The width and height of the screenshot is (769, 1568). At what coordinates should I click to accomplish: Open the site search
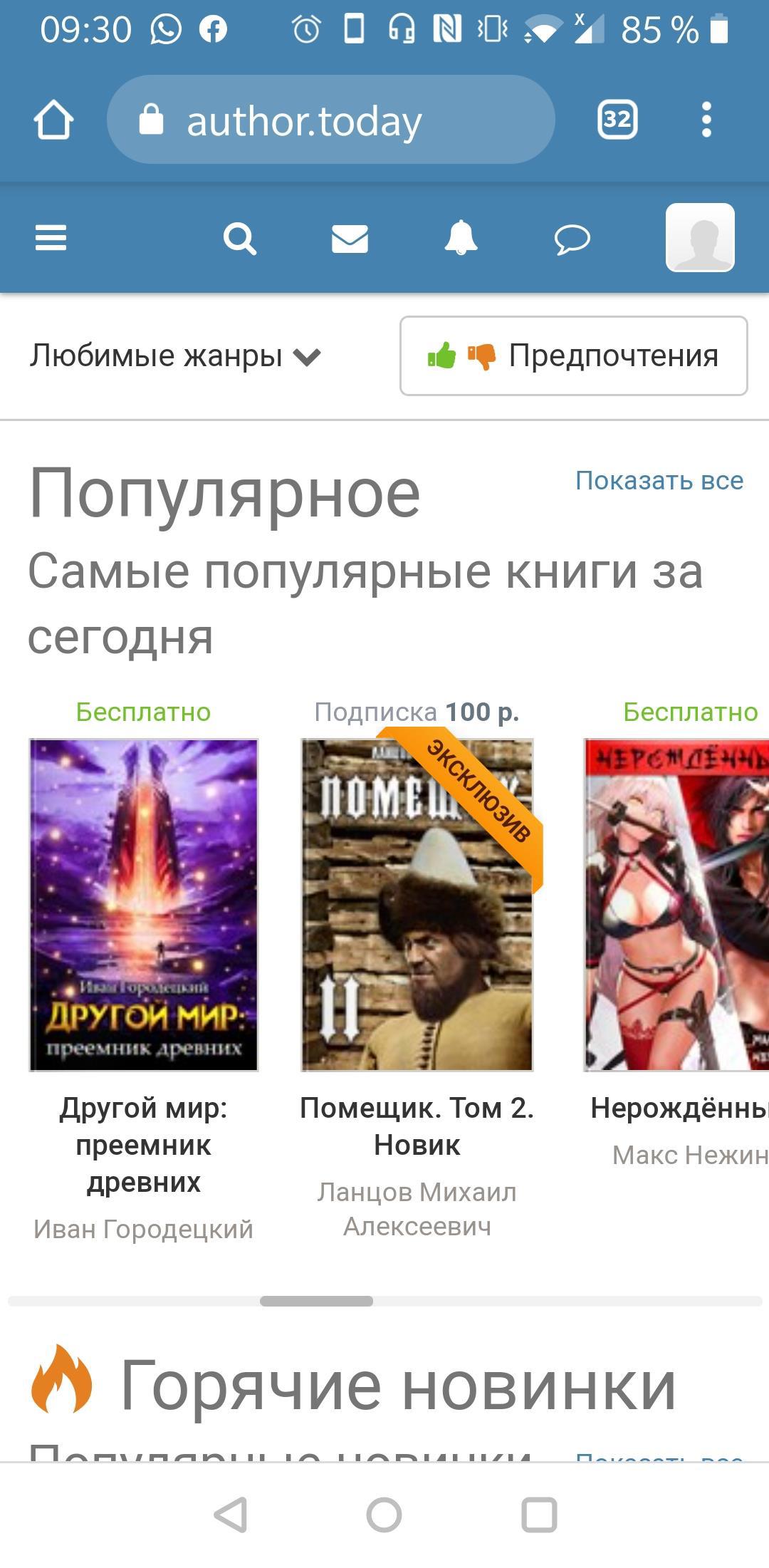[x=239, y=238]
